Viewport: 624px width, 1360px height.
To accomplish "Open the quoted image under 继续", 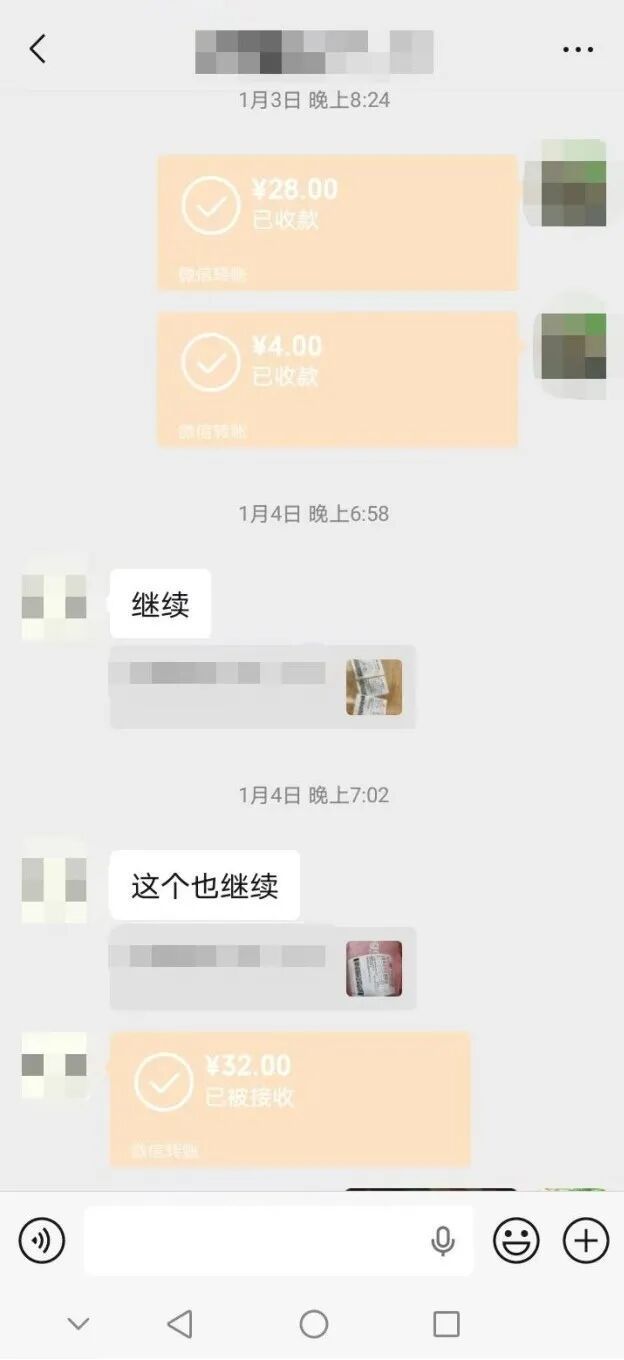I will [374, 687].
